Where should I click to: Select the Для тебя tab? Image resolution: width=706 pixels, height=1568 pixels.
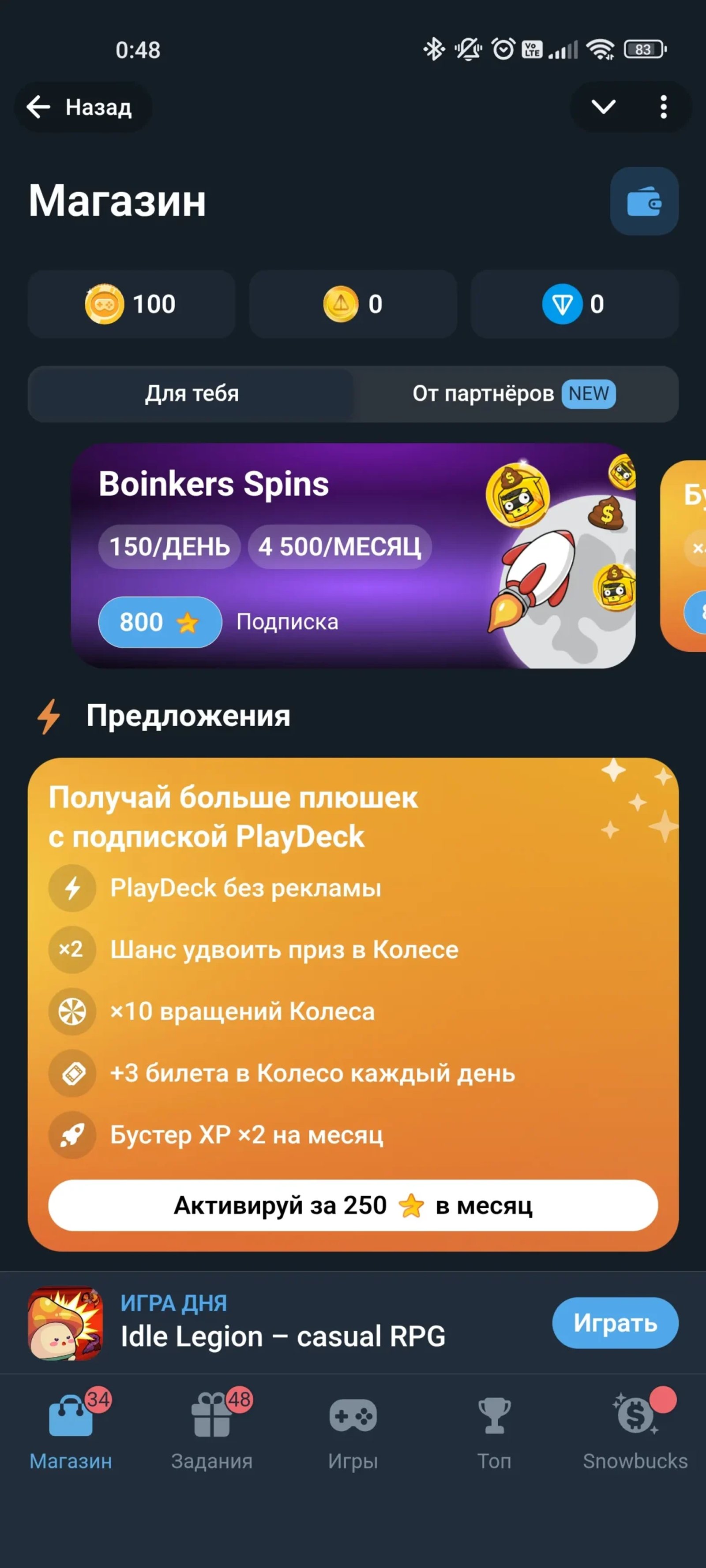(x=192, y=395)
